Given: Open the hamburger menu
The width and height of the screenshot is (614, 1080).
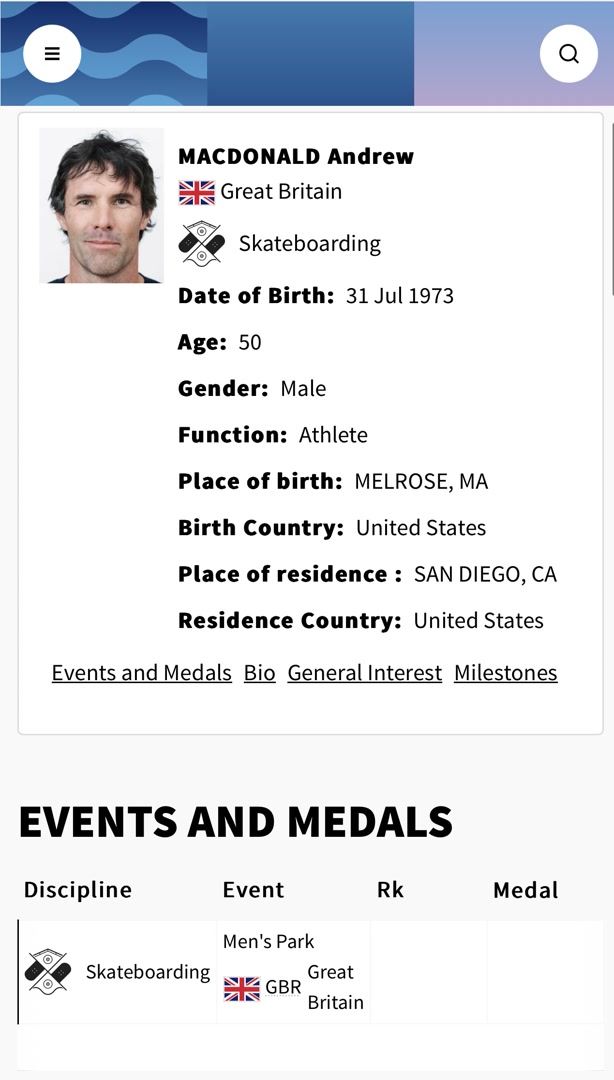Looking at the screenshot, I should 52,54.
